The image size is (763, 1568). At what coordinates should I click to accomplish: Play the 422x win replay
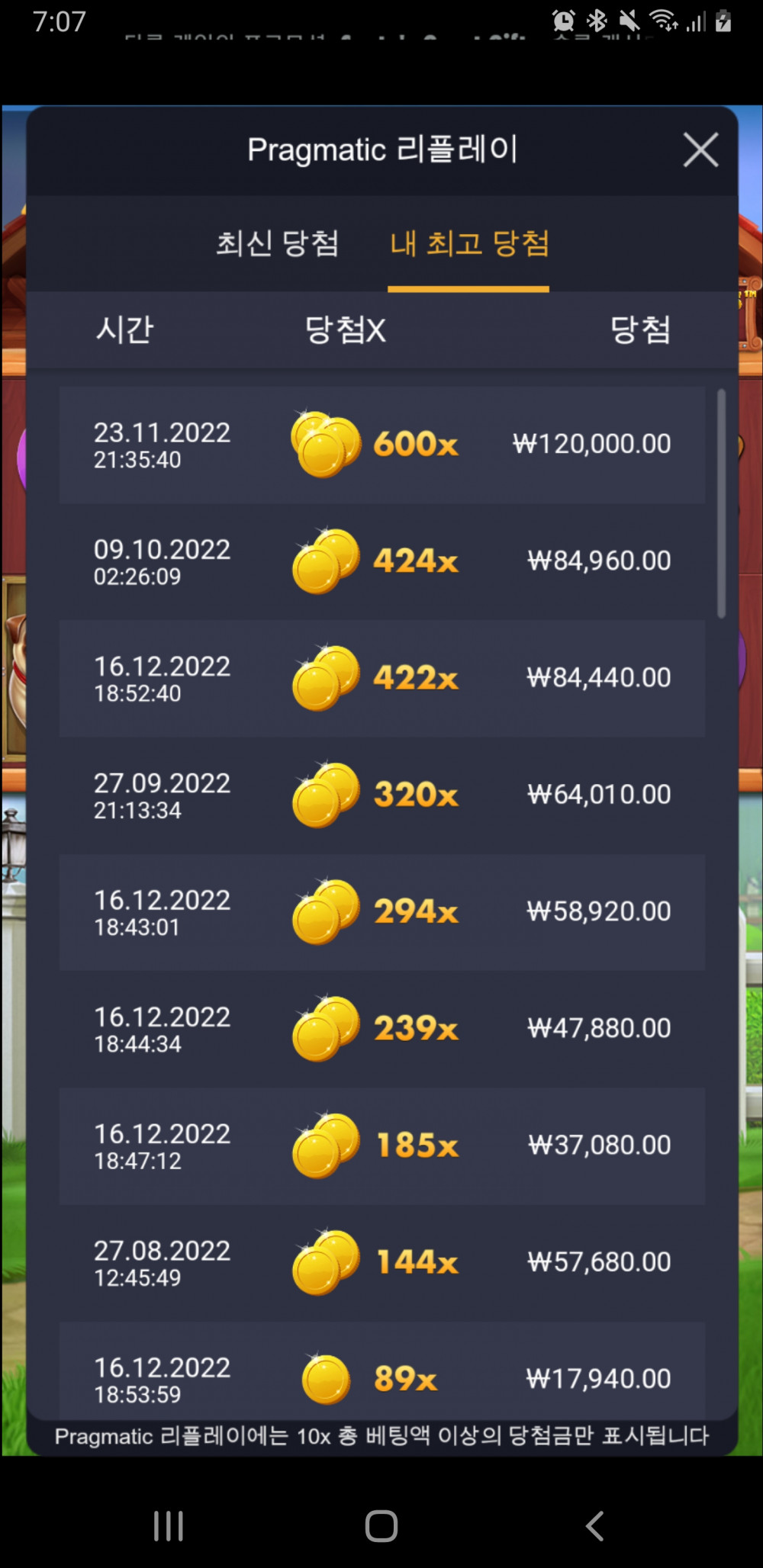381,678
